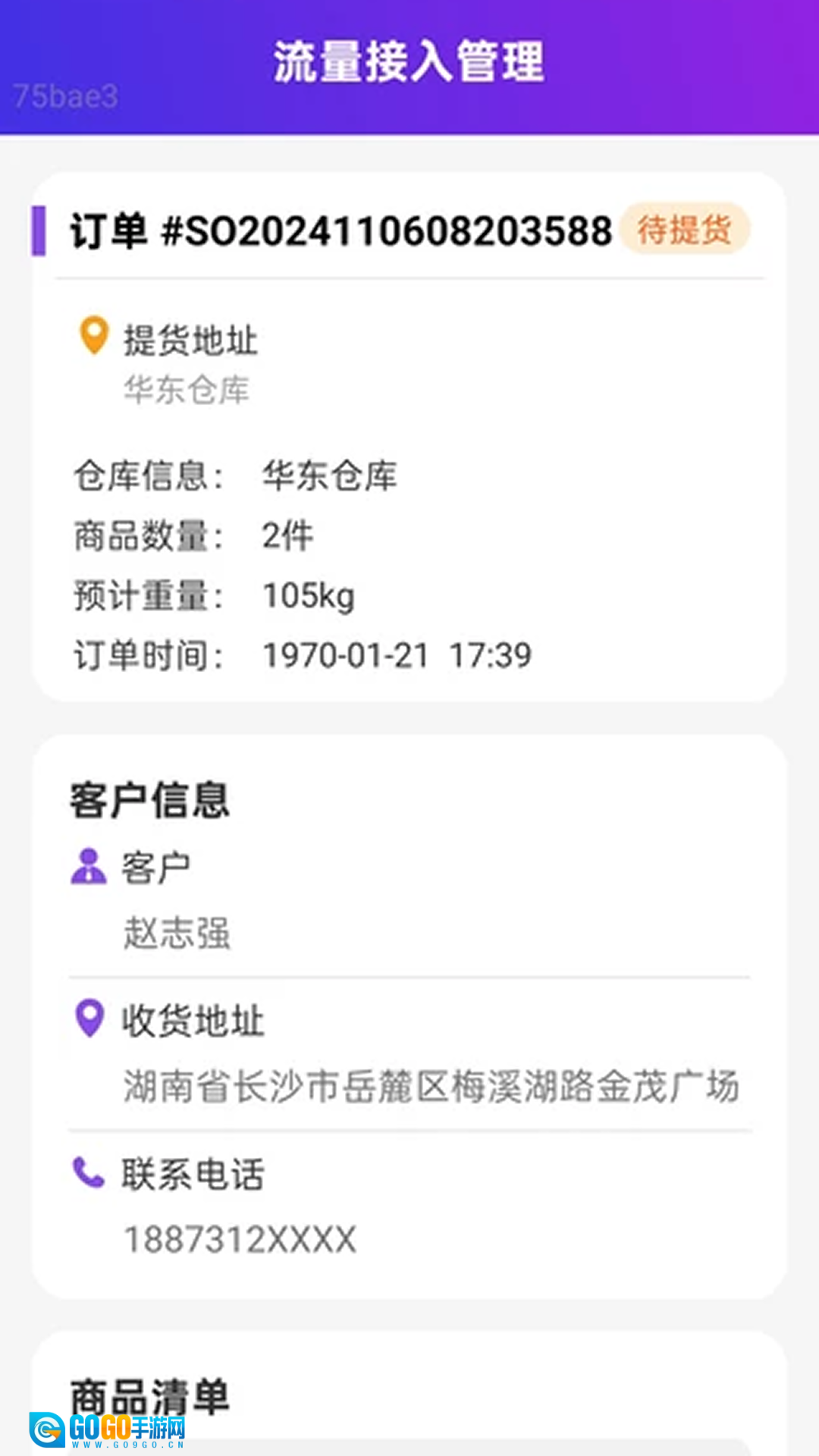Call the contact number 1887312XXXX
Image resolution: width=819 pixels, height=1456 pixels.
pyautogui.click(x=240, y=1239)
